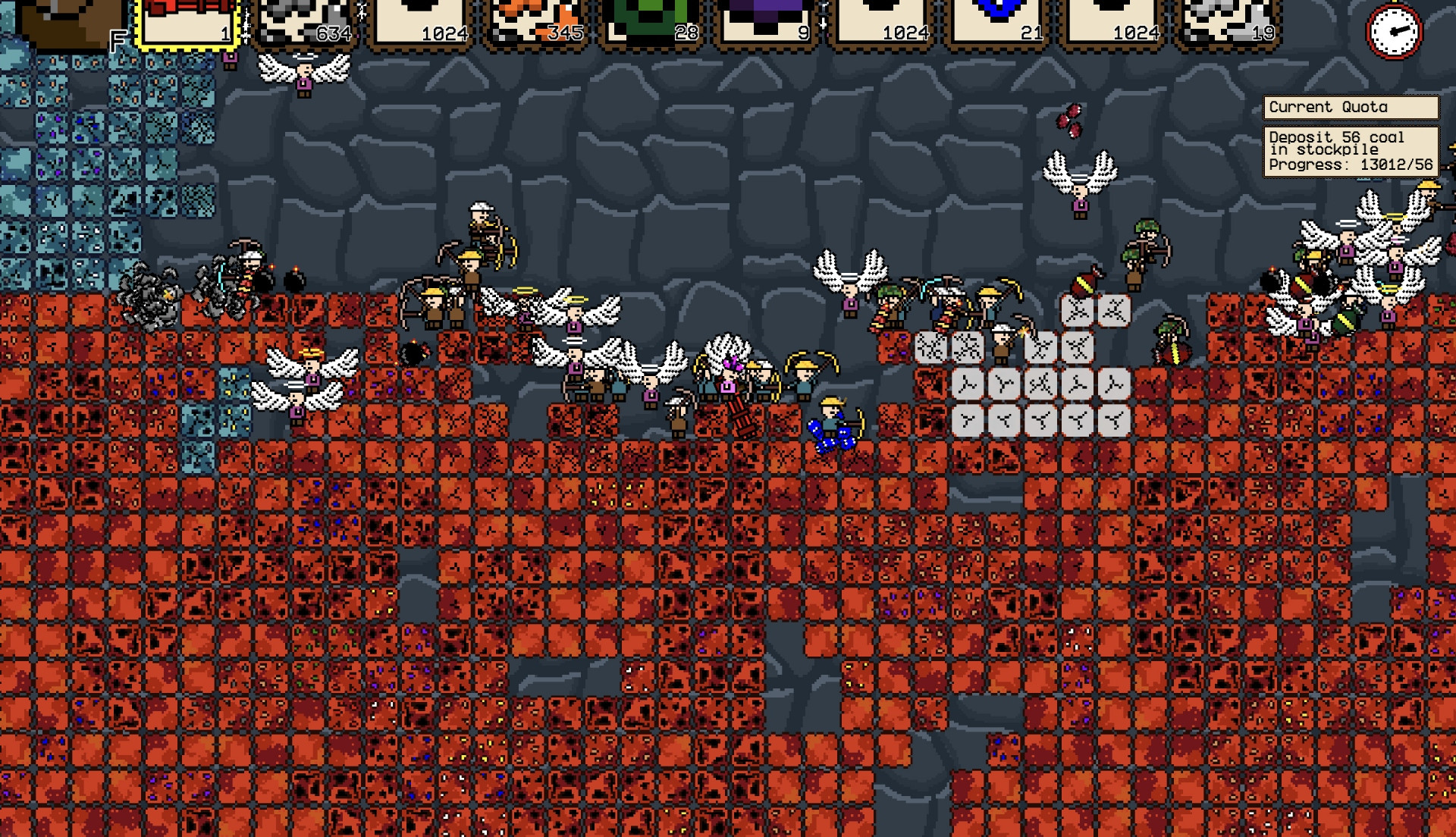Choose the gray item slot with 19

(1229, 23)
